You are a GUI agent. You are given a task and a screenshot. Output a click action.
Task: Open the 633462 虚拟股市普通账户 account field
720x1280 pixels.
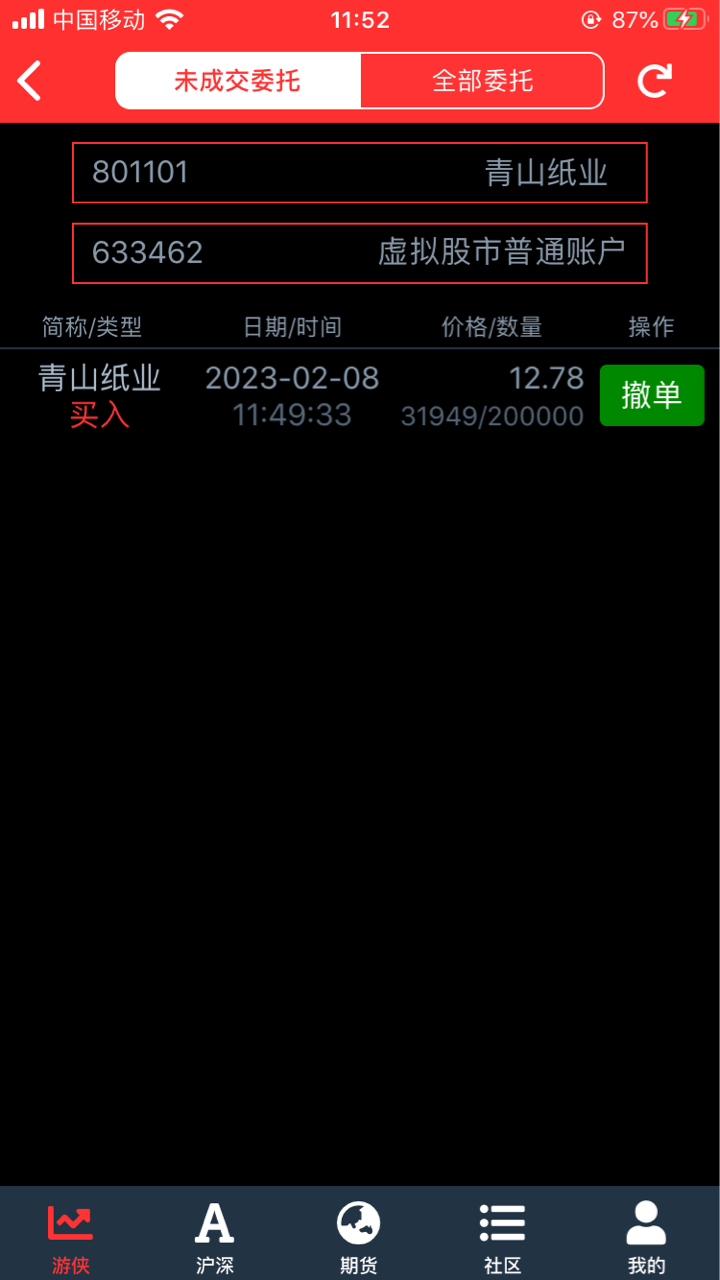point(360,253)
